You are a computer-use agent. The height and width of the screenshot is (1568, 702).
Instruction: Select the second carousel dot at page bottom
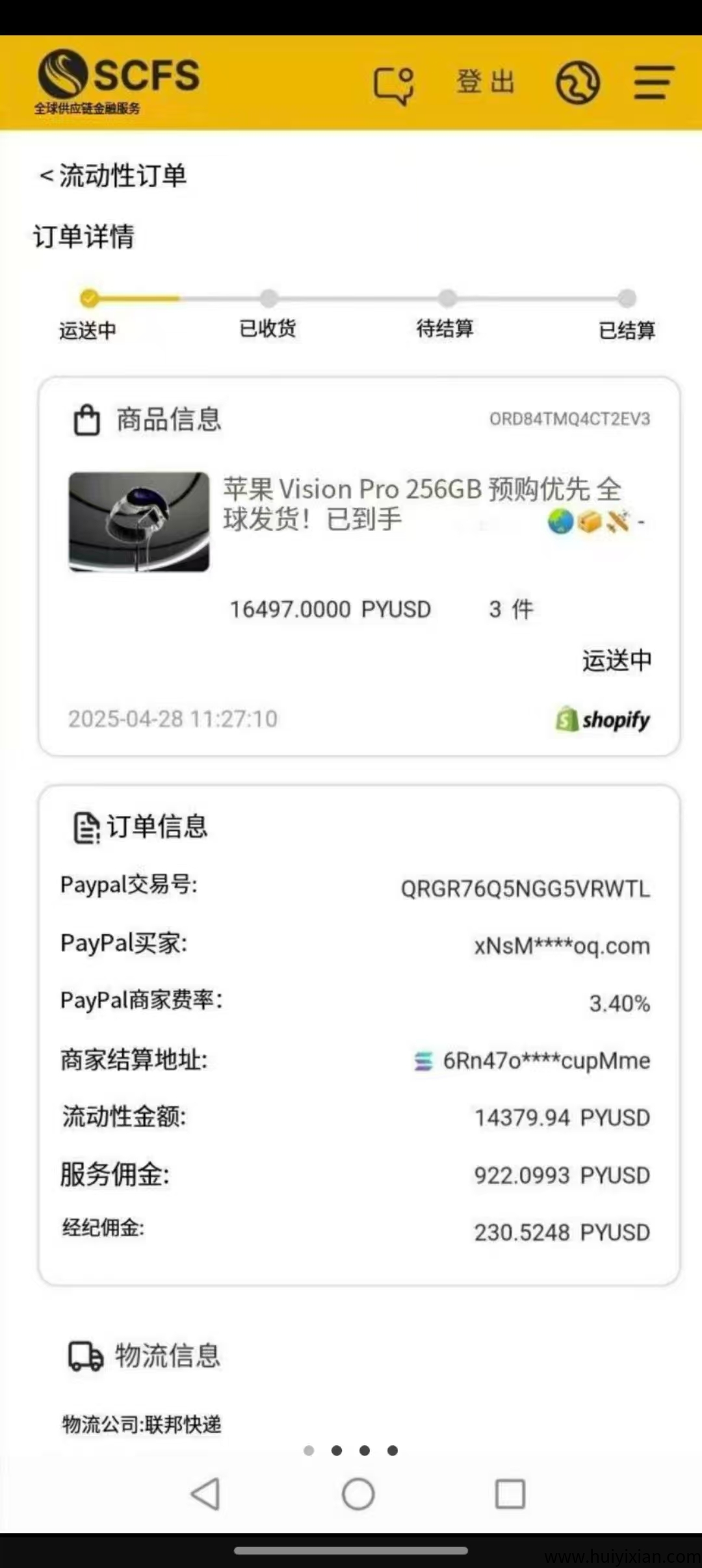[x=337, y=1450]
